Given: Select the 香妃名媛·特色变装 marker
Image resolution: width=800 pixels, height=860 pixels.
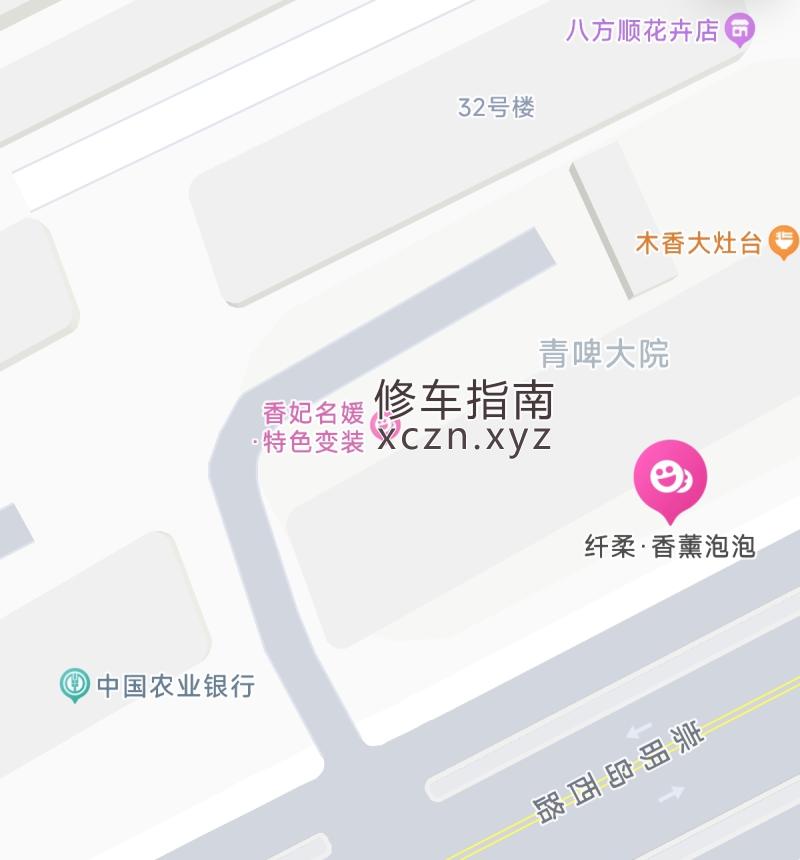Looking at the screenshot, I should point(380,428).
